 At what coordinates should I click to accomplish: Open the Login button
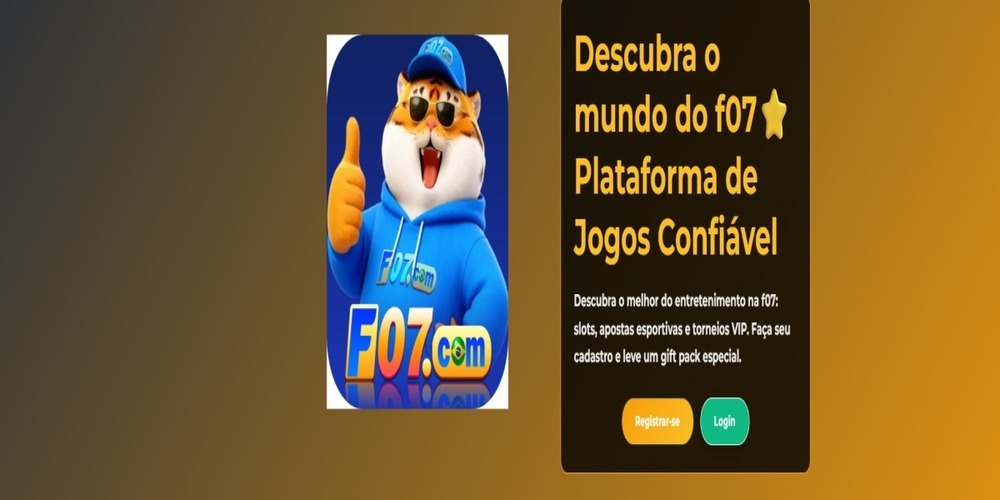pos(724,421)
